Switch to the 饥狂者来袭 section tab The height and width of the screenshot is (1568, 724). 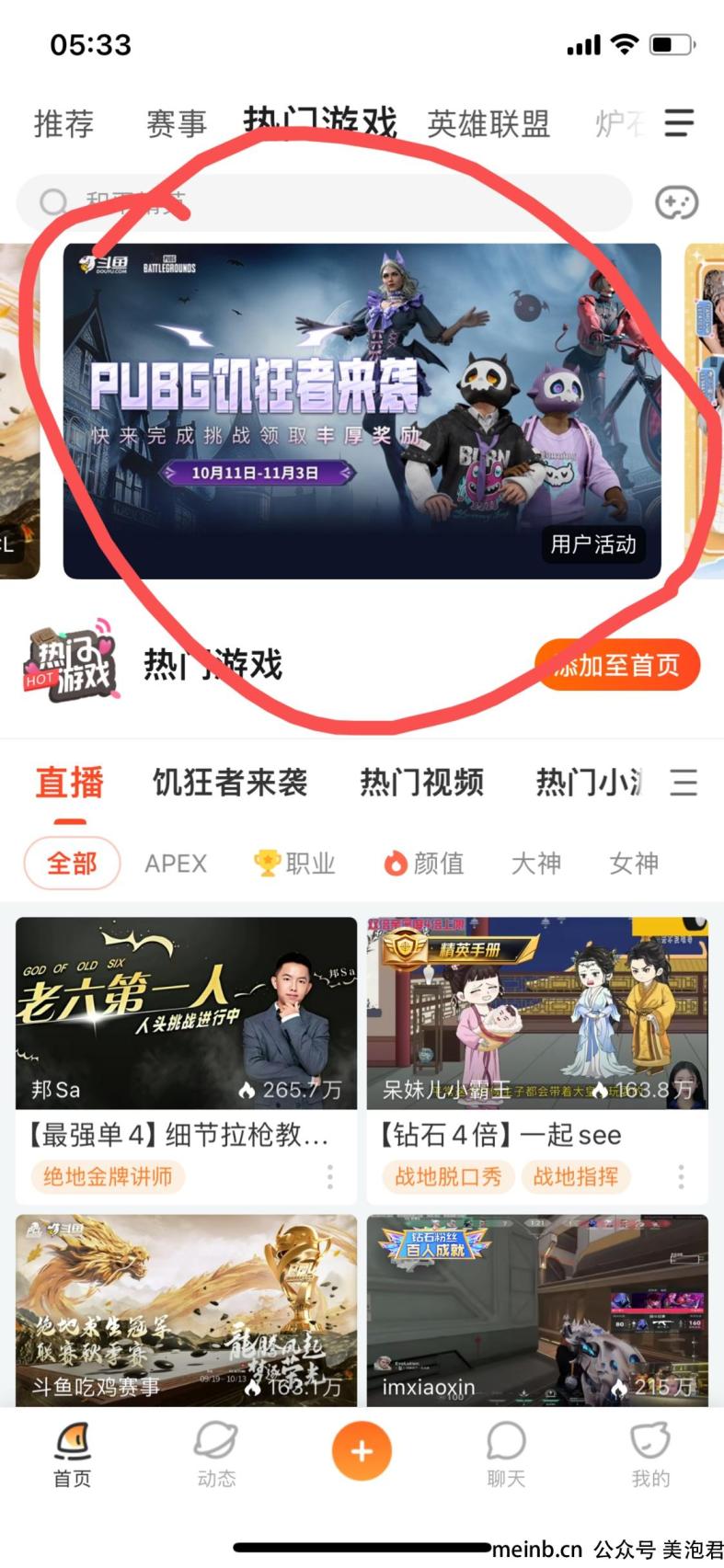tap(230, 783)
